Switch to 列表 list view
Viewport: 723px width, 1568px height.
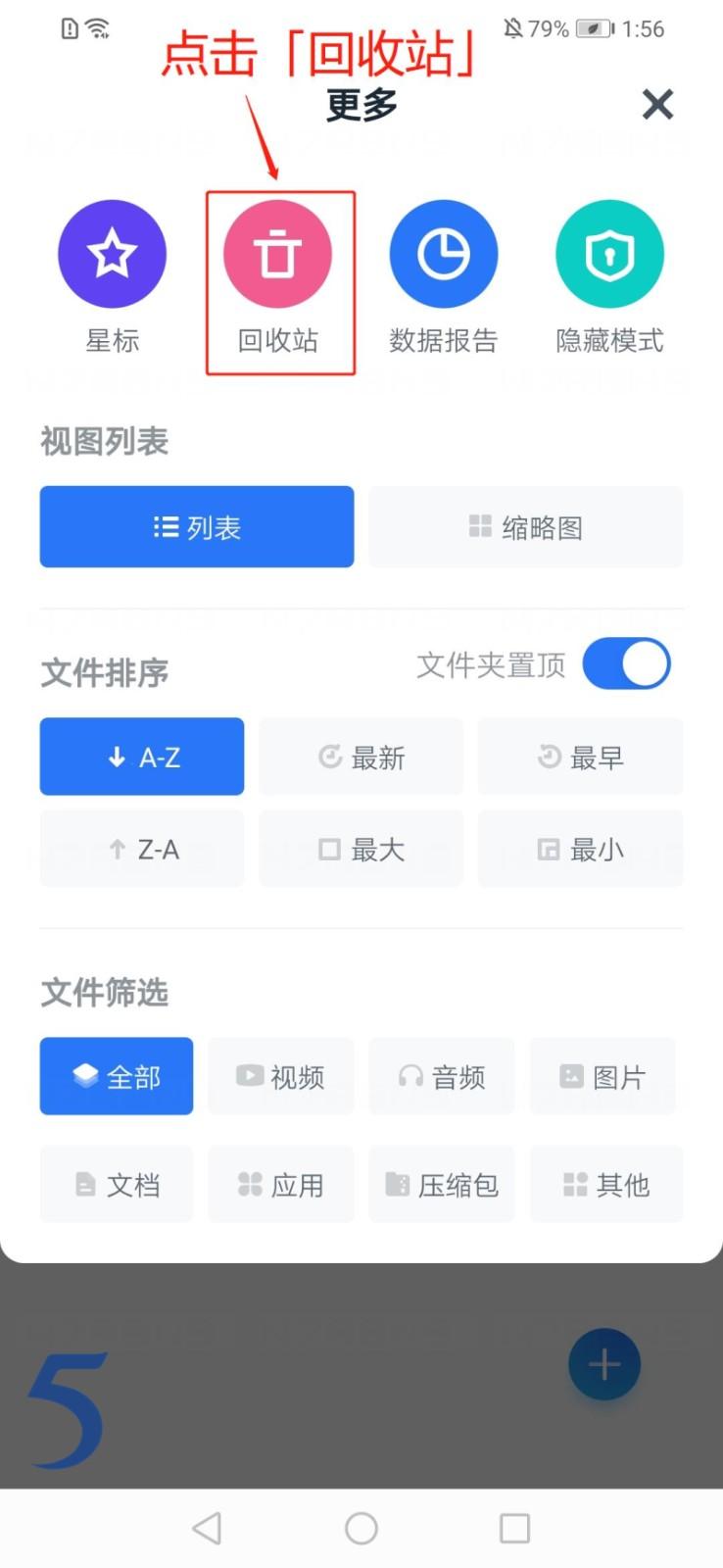[196, 527]
